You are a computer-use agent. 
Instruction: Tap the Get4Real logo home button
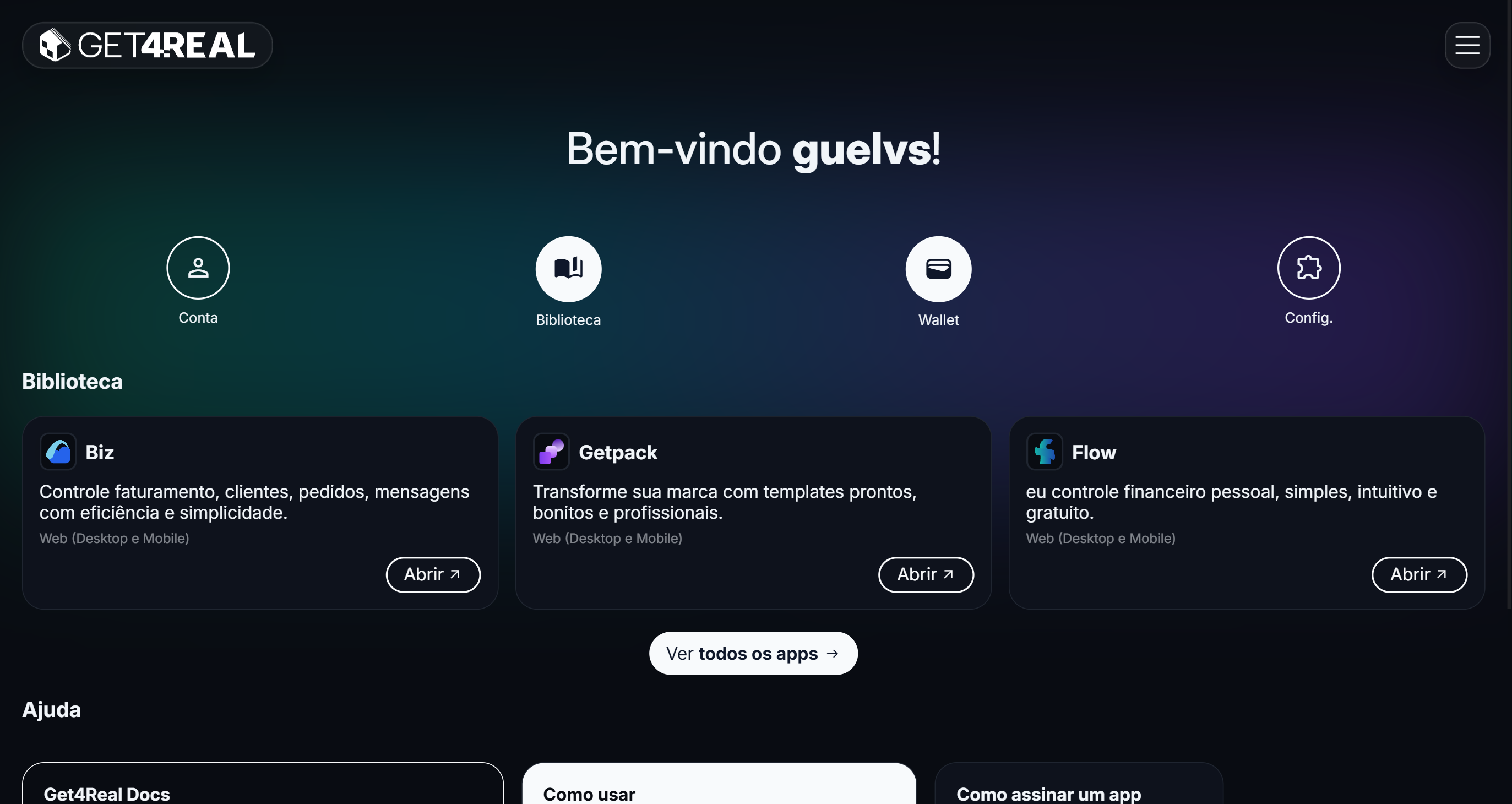(148, 45)
